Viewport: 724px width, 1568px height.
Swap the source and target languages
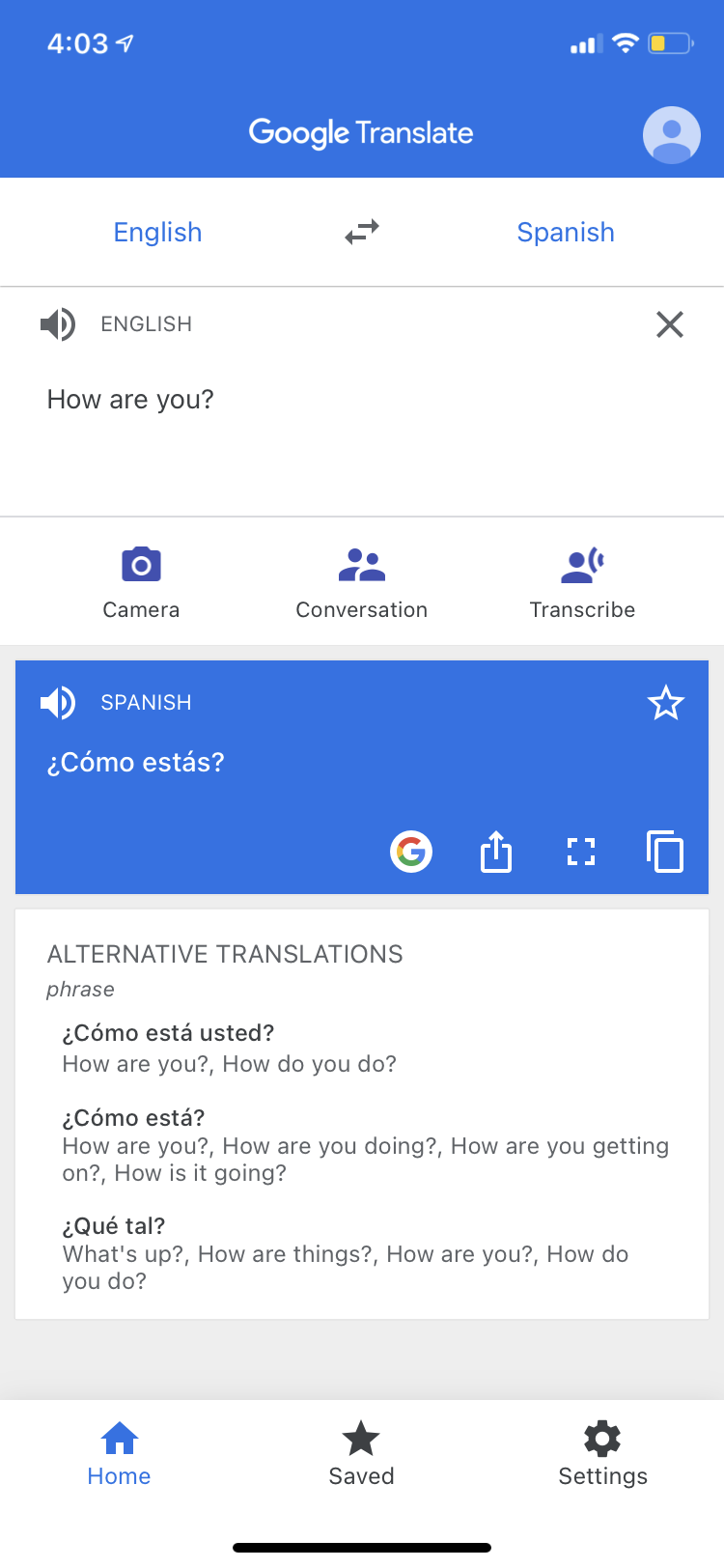point(362,233)
